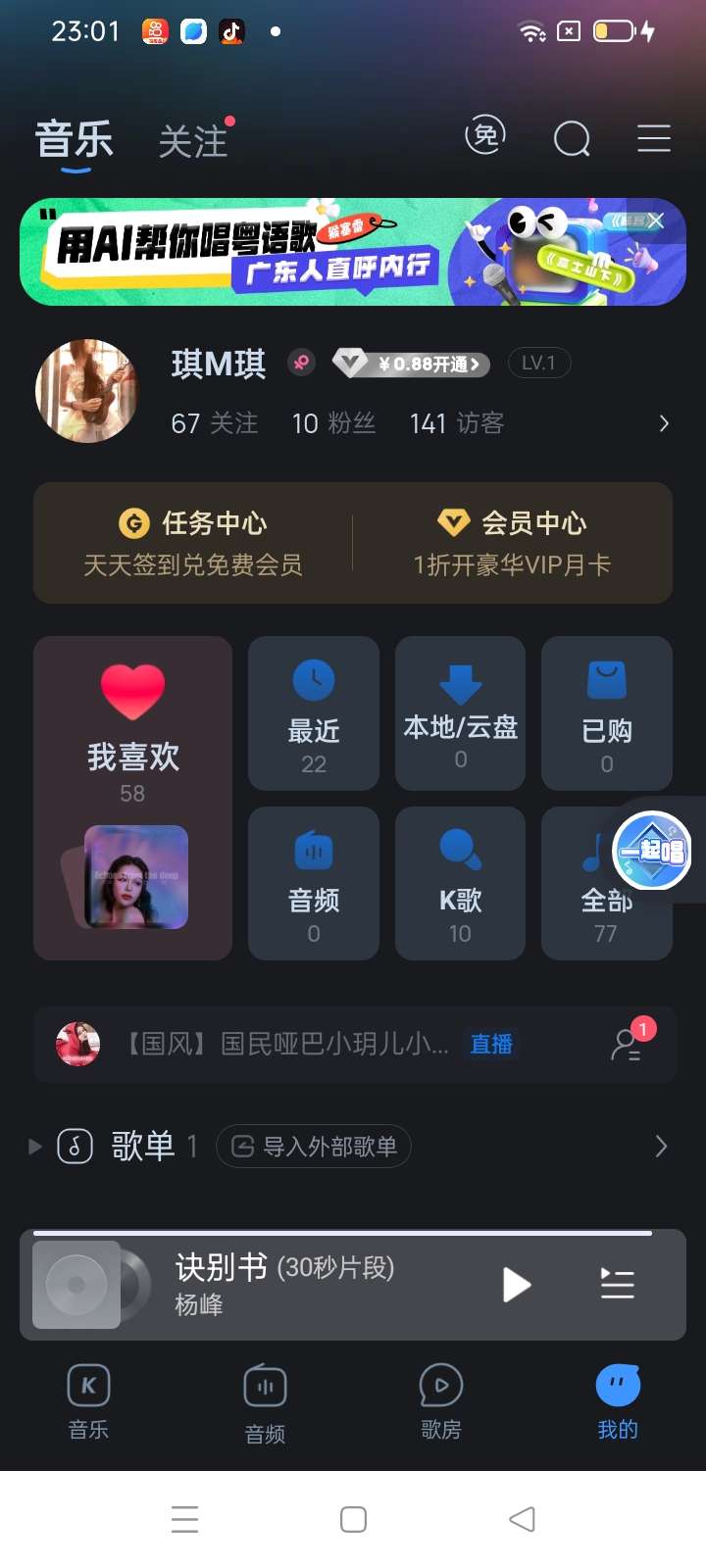Go back with system back button

coord(522,1519)
